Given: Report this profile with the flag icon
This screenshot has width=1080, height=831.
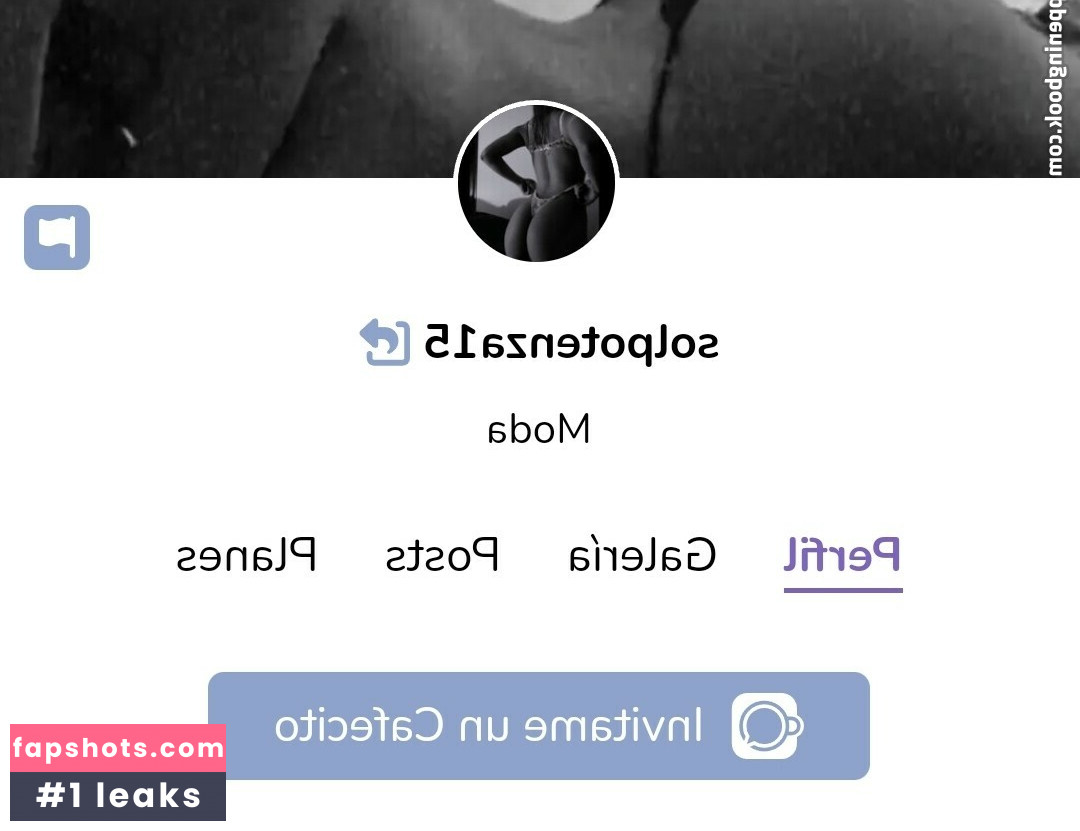Looking at the screenshot, I should point(57,237).
